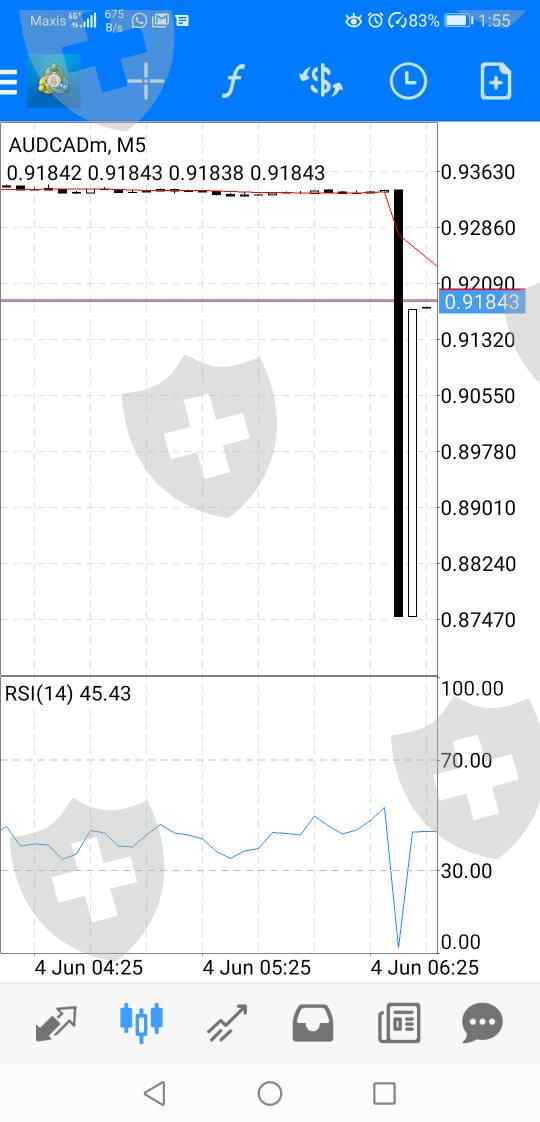Viewport: 540px width, 1122px height.
Task: Open the hamburger side menu
Action: click(x=9, y=82)
